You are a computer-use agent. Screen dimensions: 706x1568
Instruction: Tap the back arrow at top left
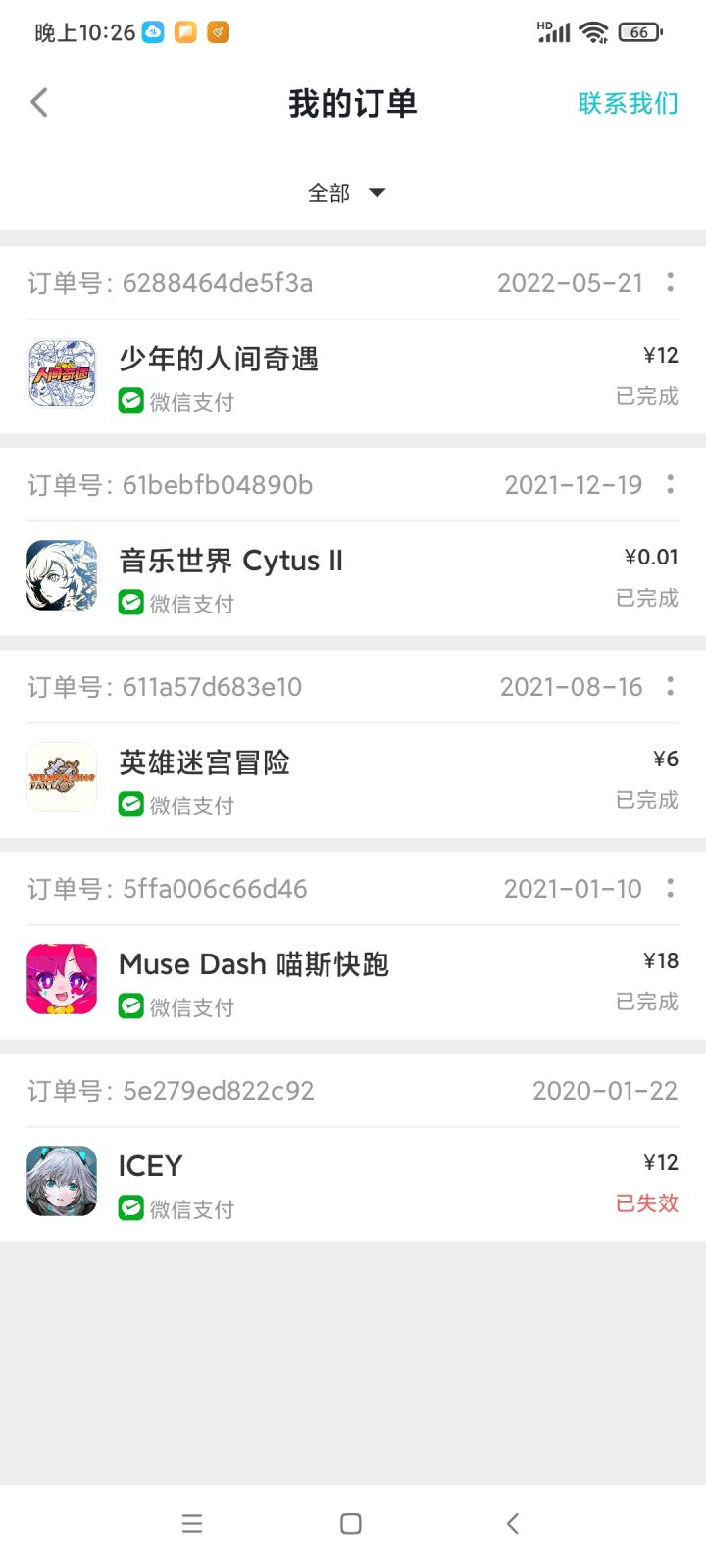coord(39,102)
